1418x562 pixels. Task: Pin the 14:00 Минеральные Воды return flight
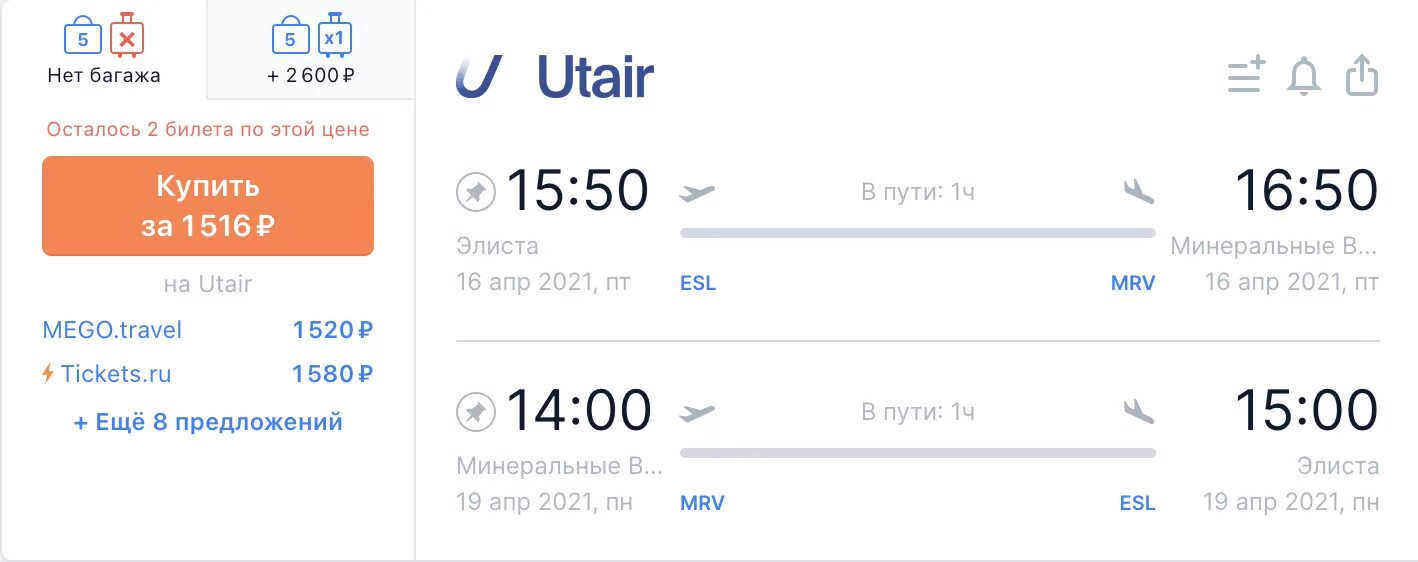tap(476, 412)
